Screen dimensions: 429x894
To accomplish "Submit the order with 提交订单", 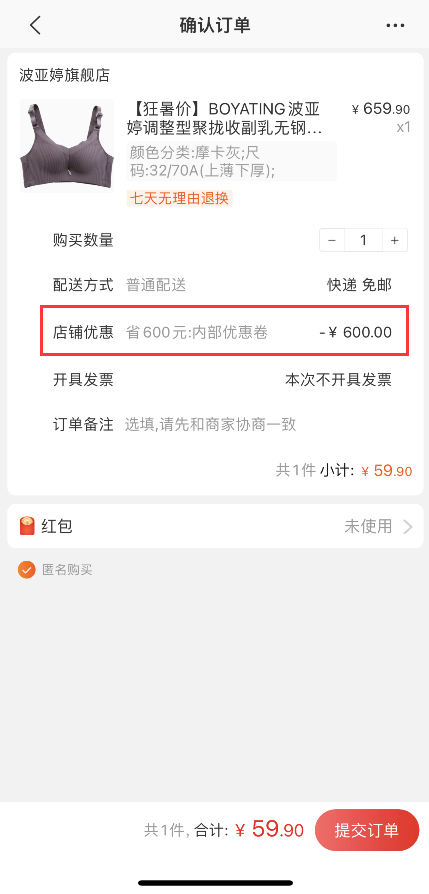I will (x=367, y=830).
